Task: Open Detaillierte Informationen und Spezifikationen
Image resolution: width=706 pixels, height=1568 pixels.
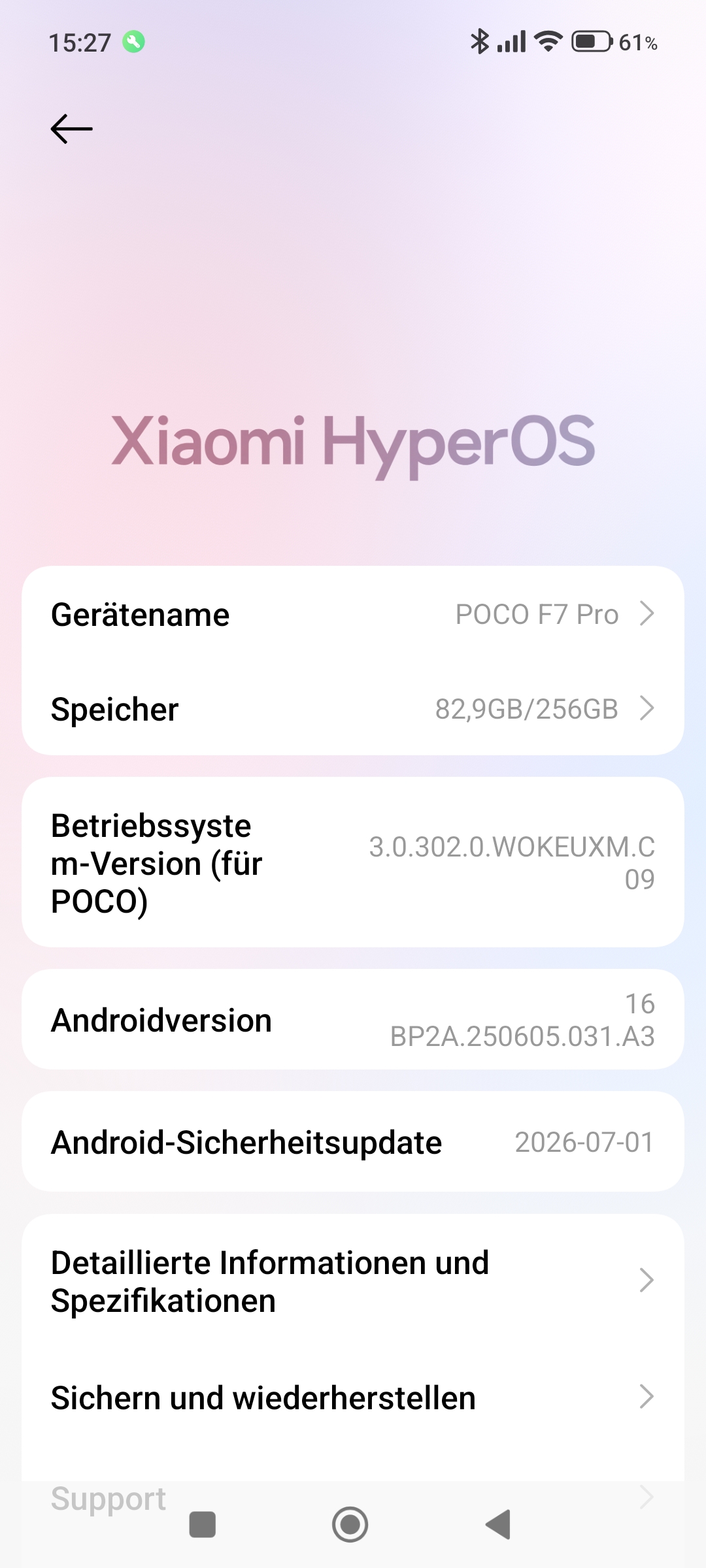Action: point(353,1281)
